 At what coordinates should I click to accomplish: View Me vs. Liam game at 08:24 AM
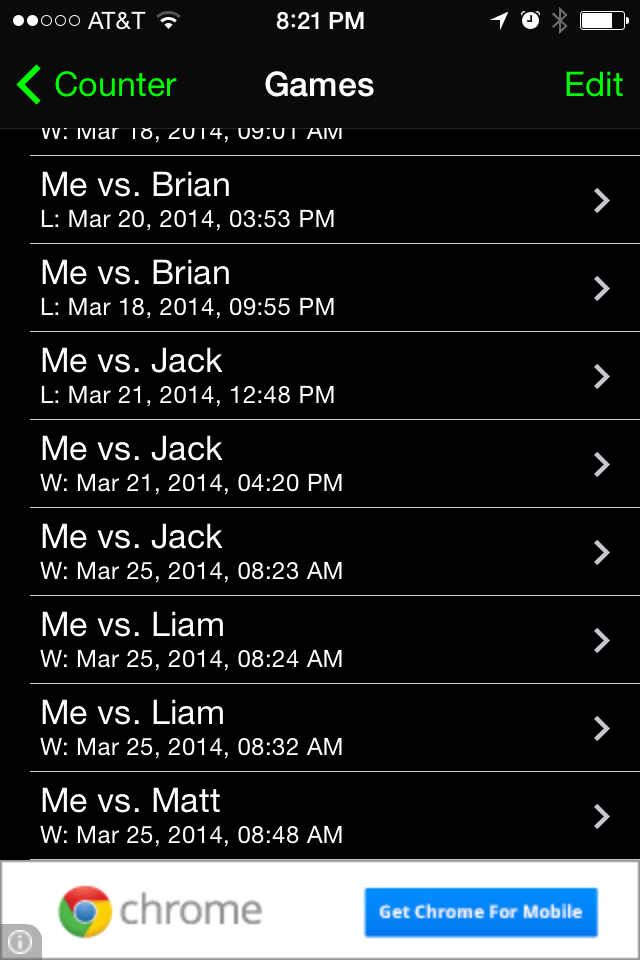click(320, 640)
